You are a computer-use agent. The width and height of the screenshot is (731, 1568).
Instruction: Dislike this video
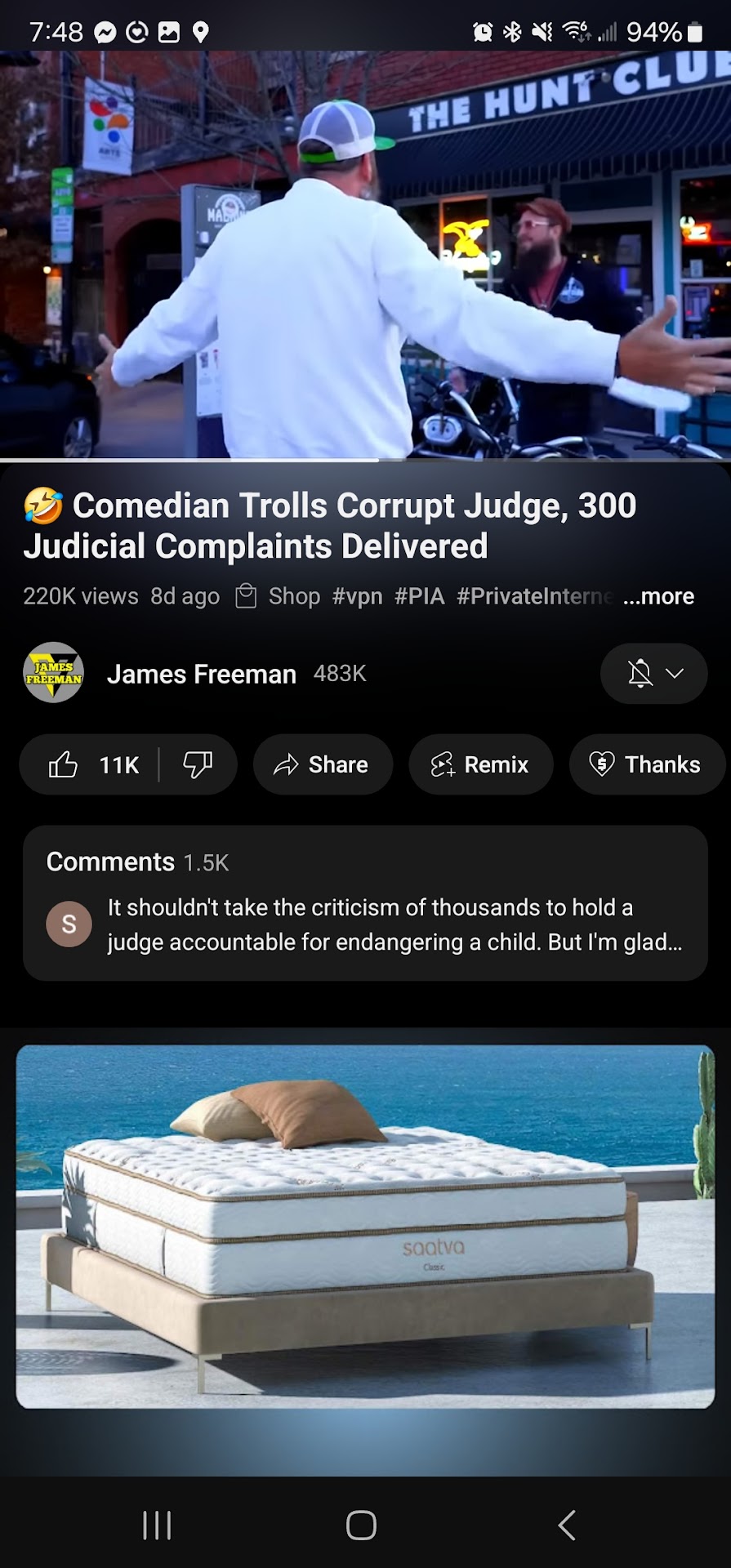coord(198,765)
